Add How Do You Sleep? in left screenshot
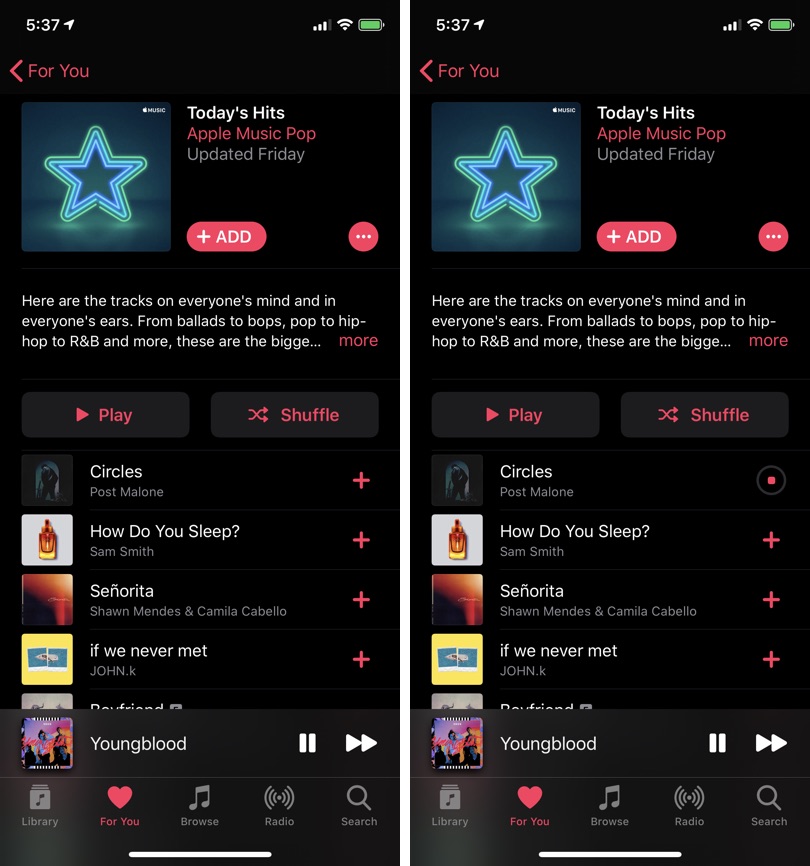The width and height of the screenshot is (810, 866). (361, 540)
